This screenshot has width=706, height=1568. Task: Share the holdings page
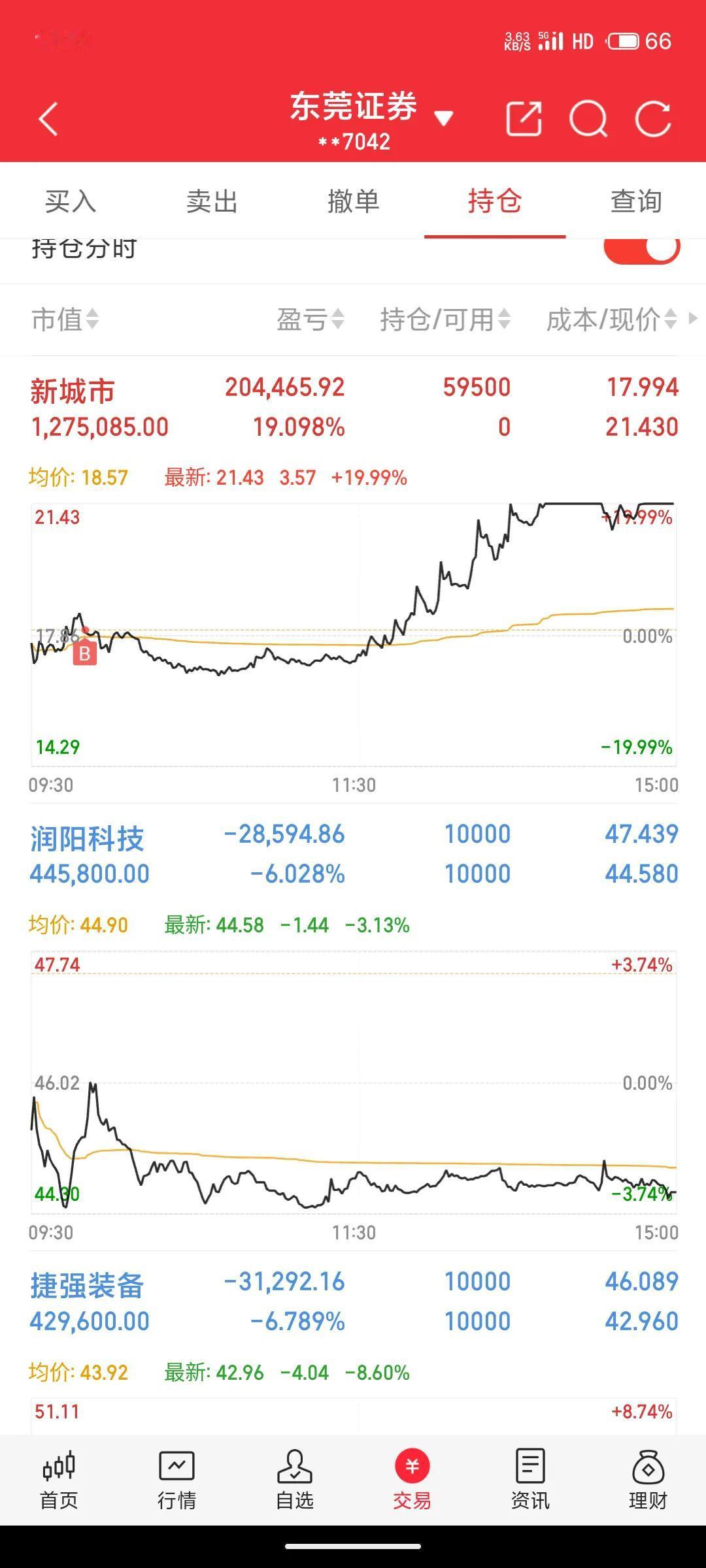click(524, 119)
